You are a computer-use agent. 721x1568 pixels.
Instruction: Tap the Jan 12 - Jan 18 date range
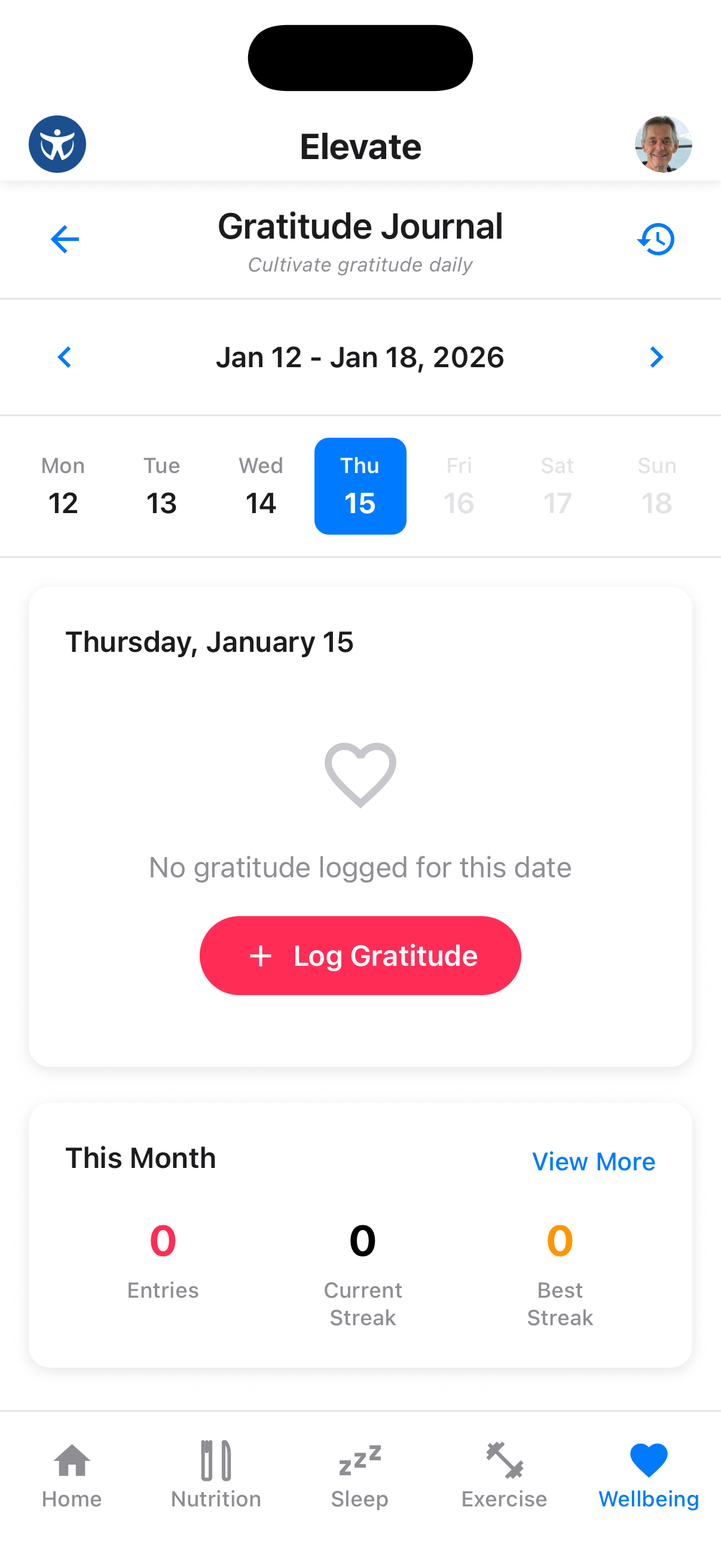click(x=360, y=356)
